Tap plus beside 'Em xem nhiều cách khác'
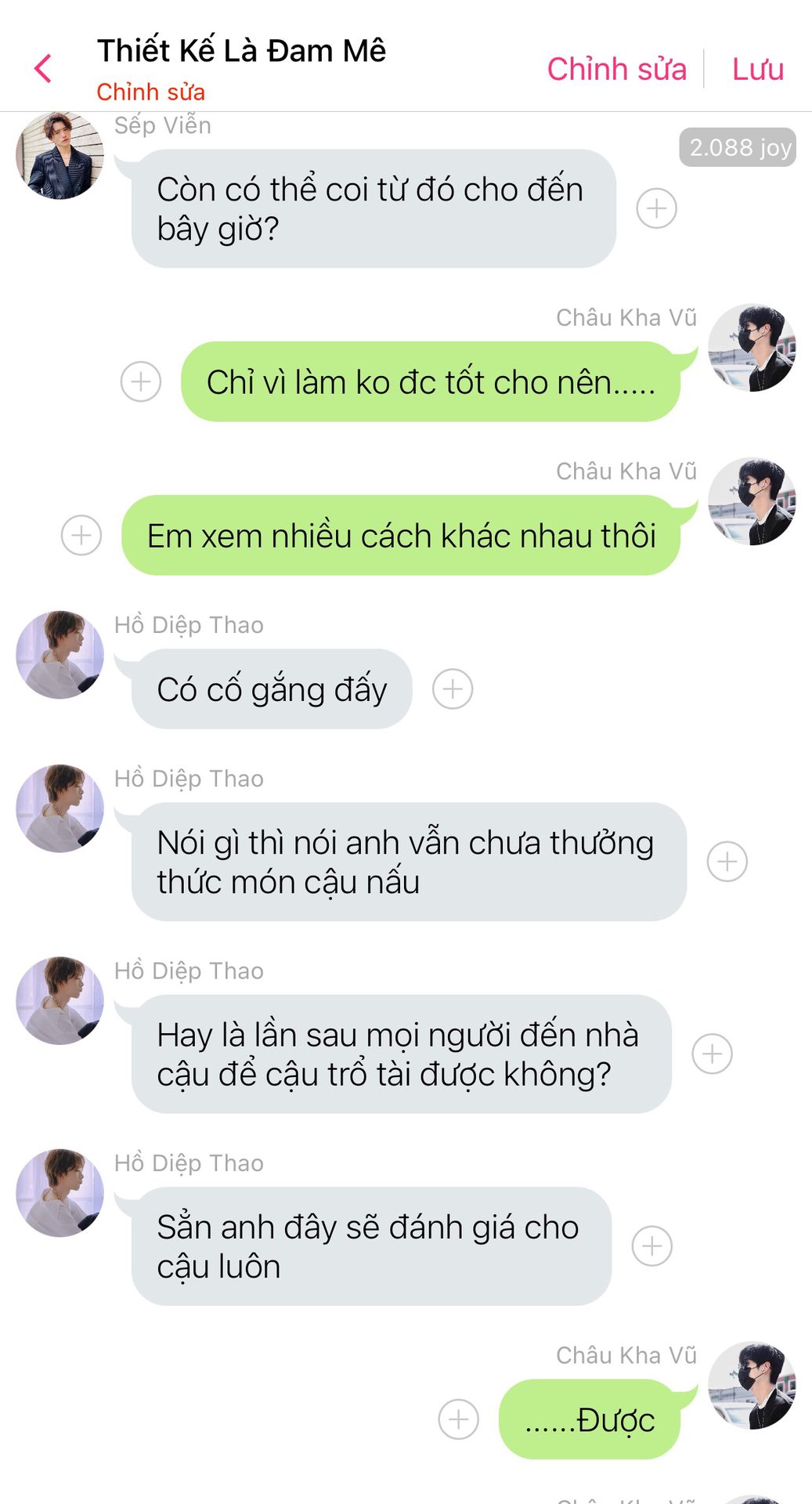 click(81, 535)
